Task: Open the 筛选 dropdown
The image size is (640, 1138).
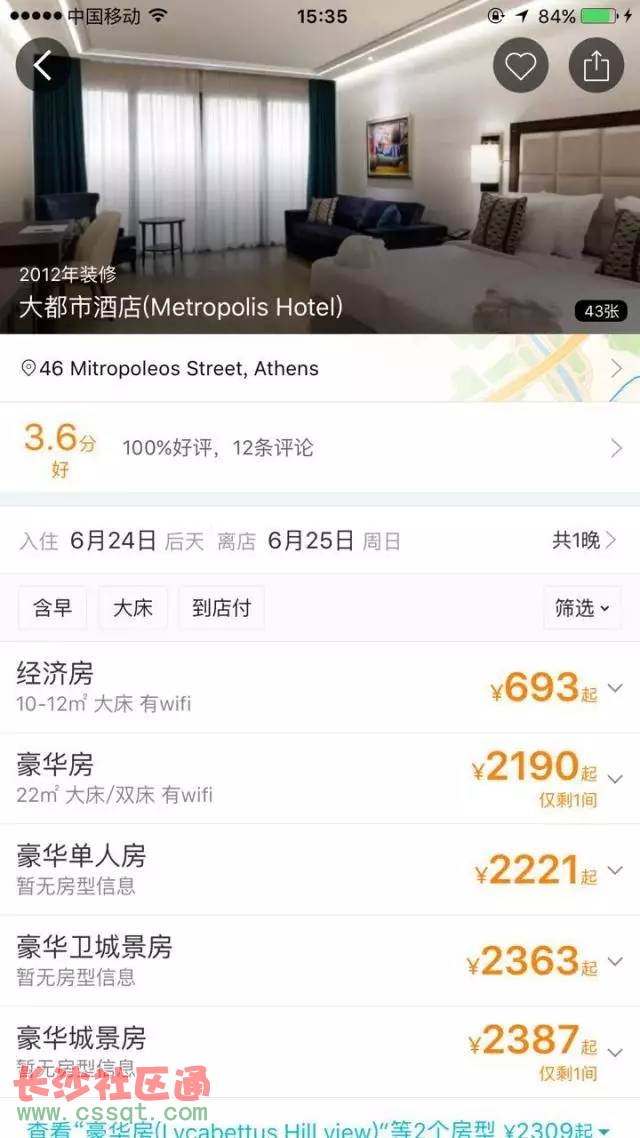Action: coord(582,608)
